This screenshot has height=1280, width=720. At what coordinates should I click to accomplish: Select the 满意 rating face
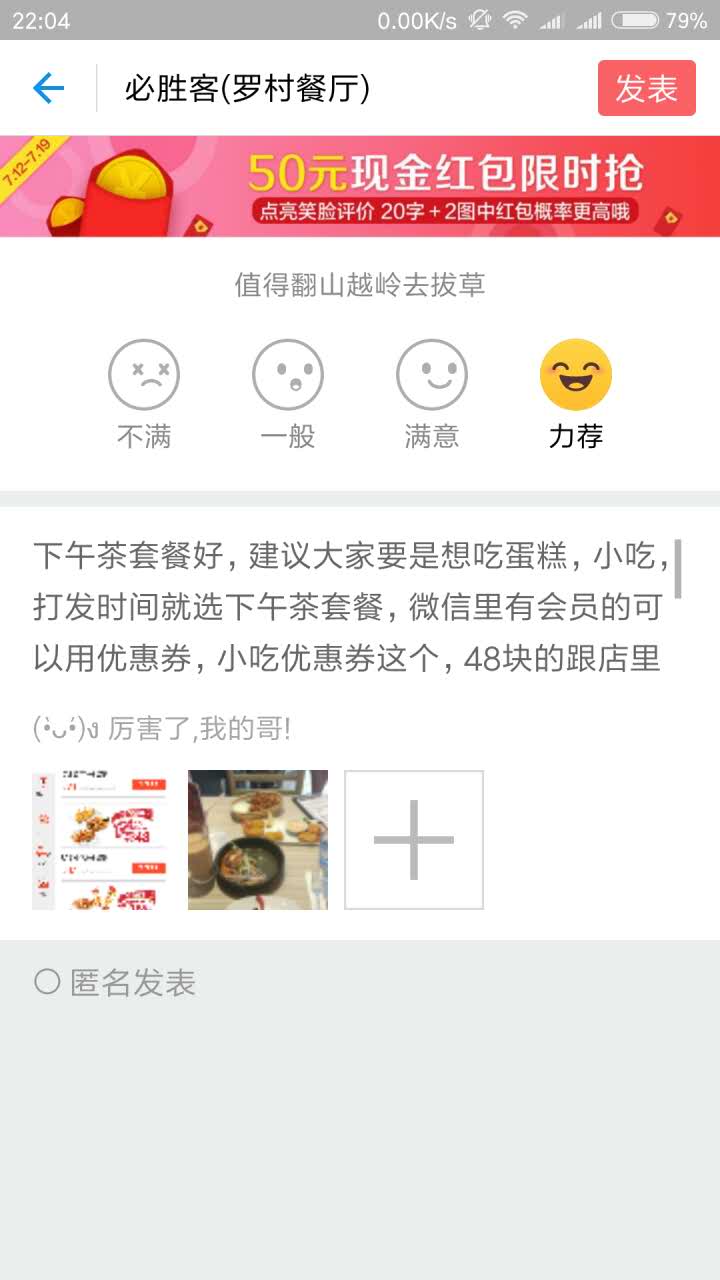(432, 375)
